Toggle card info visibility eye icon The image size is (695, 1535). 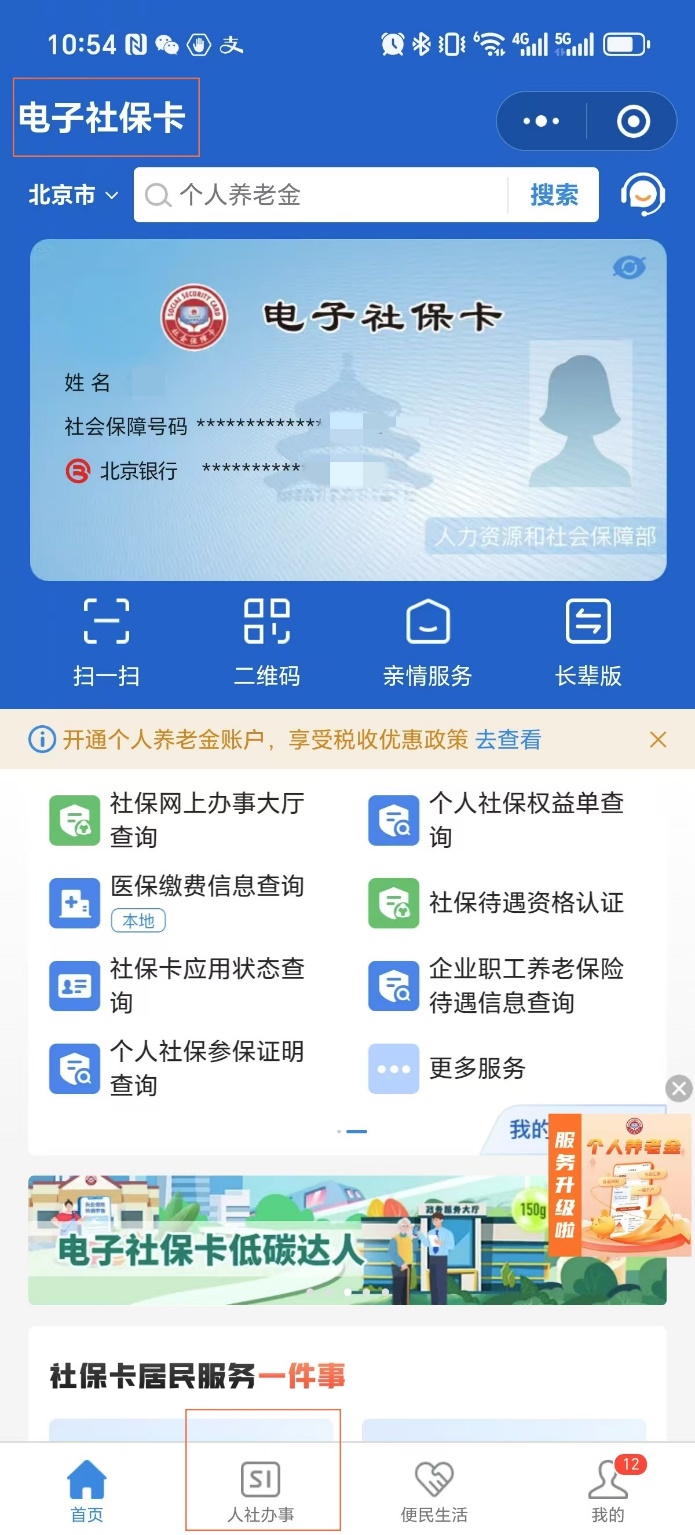pyautogui.click(x=629, y=268)
